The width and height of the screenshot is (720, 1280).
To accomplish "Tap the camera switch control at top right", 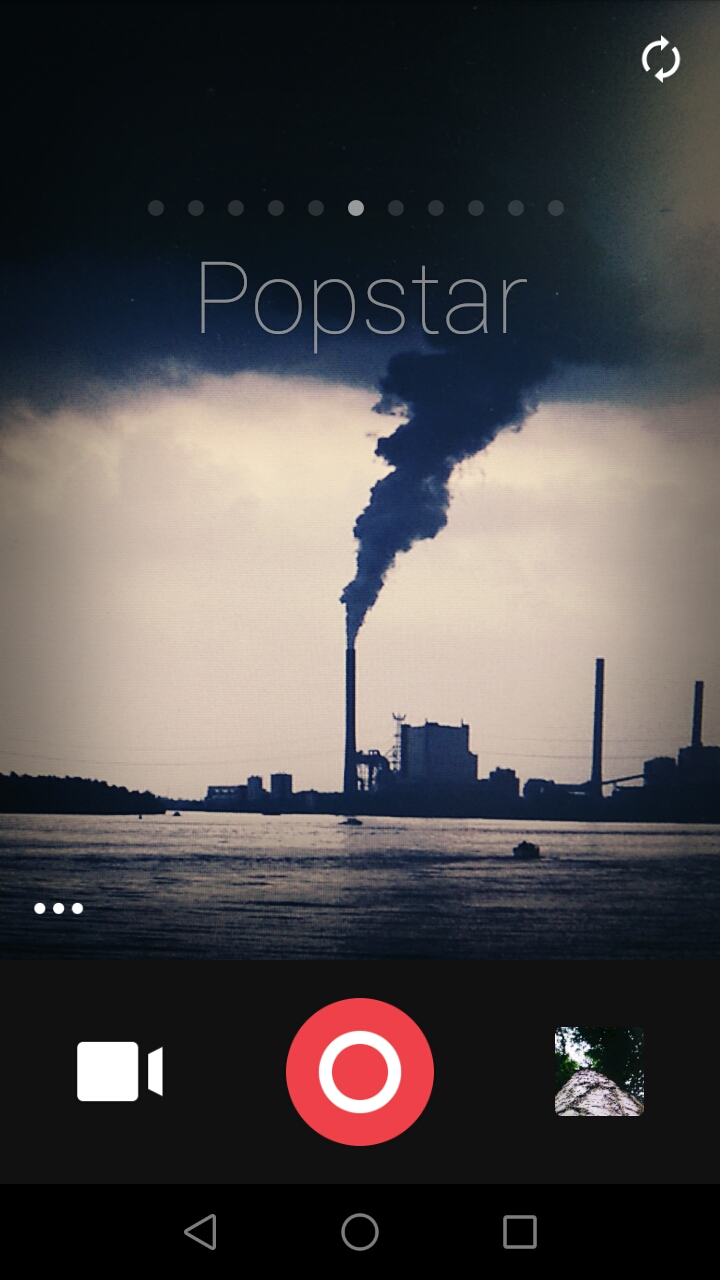I will (x=660, y=60).
